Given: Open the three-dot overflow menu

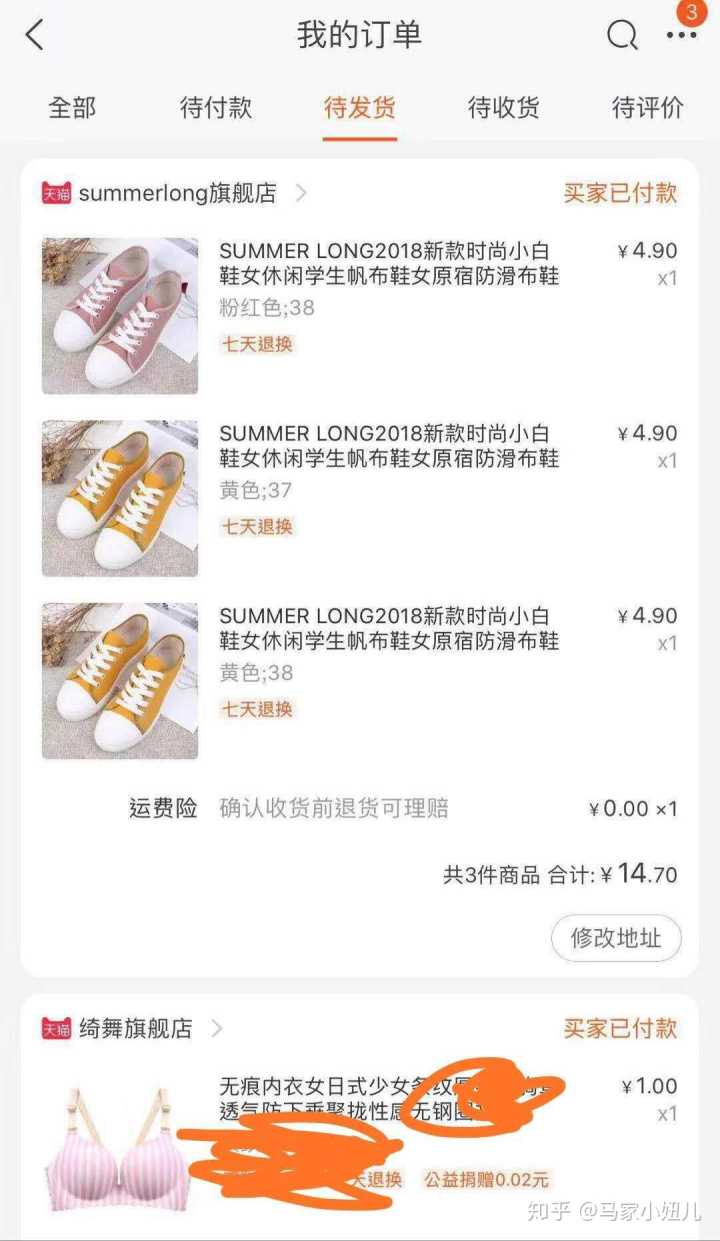Looking at the screenshot, I should pyautogui.click(x=682, y=36).
